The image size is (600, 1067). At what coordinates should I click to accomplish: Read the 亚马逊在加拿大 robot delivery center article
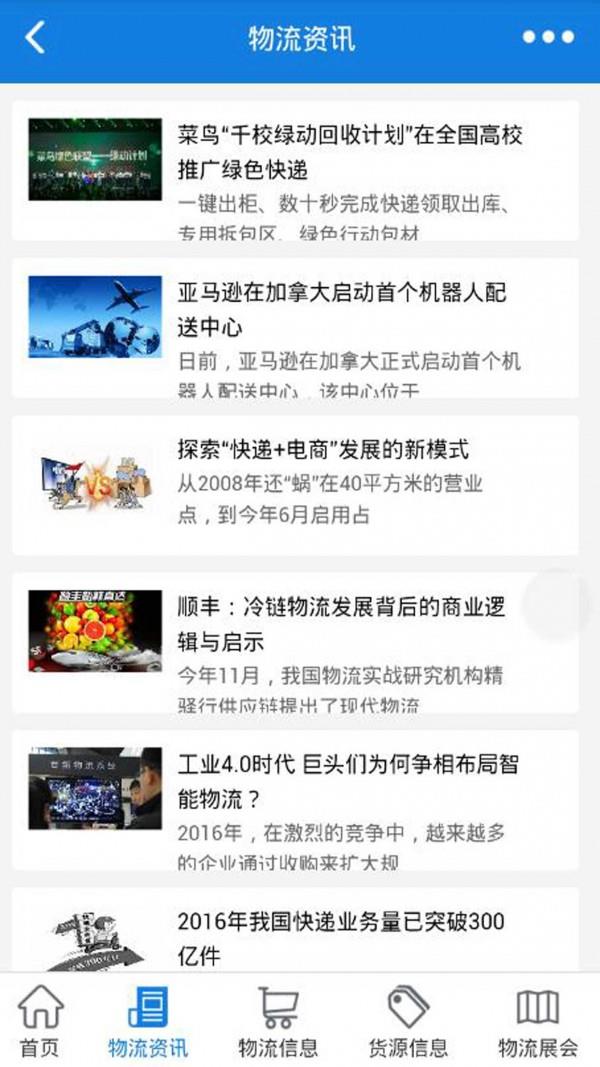coord(295,327)
